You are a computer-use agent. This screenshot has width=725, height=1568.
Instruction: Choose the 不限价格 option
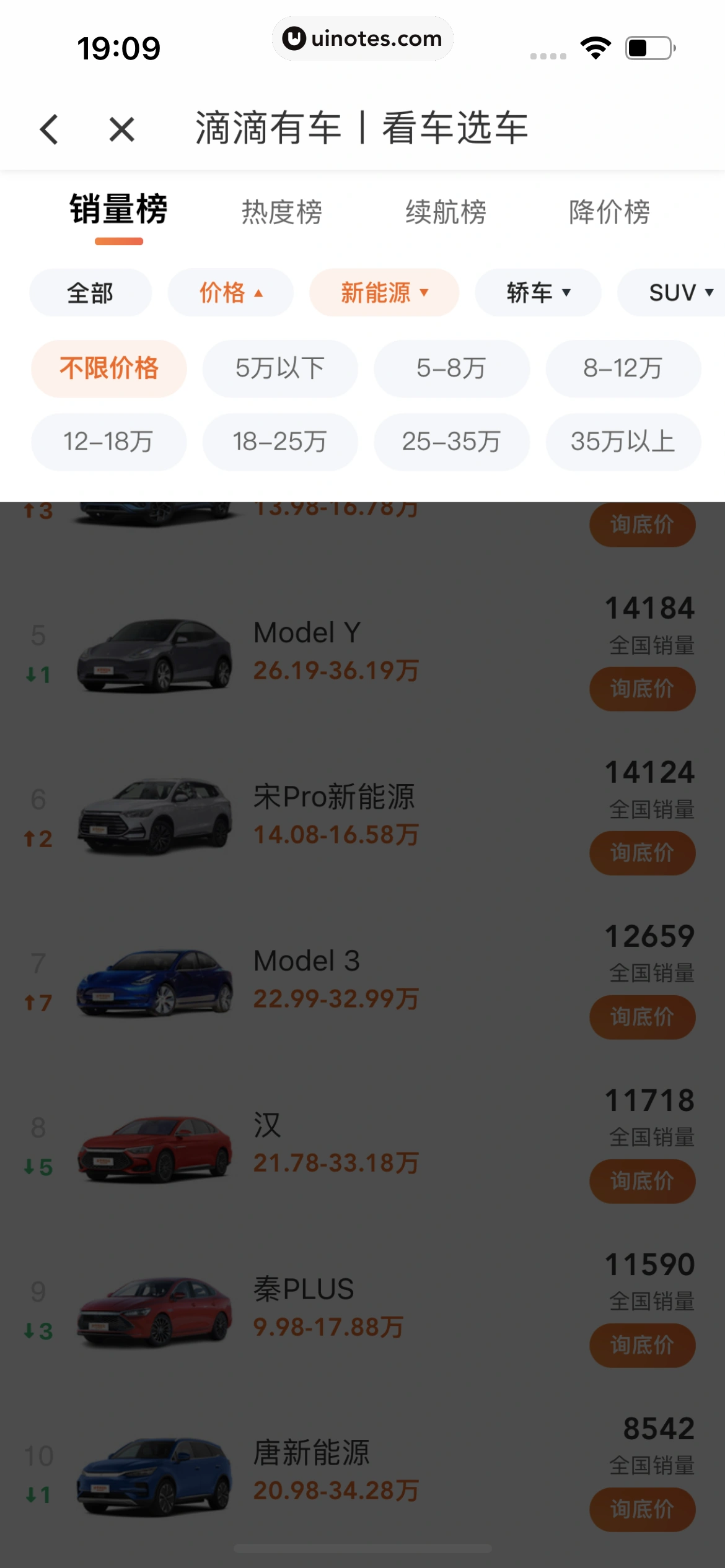coord(109,368)
